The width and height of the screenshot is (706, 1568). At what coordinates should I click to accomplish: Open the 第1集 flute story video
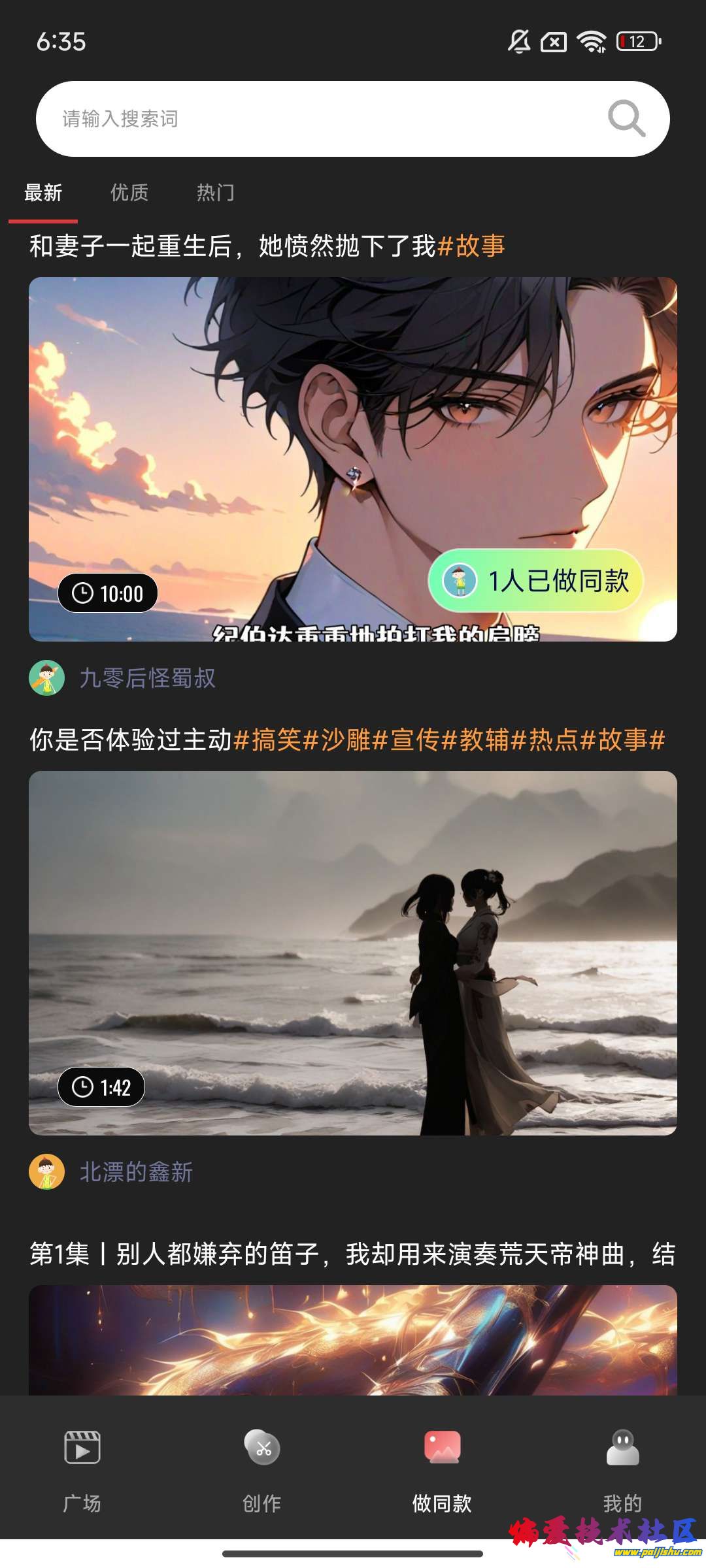pyautogui.click(x=353, y=1339)
